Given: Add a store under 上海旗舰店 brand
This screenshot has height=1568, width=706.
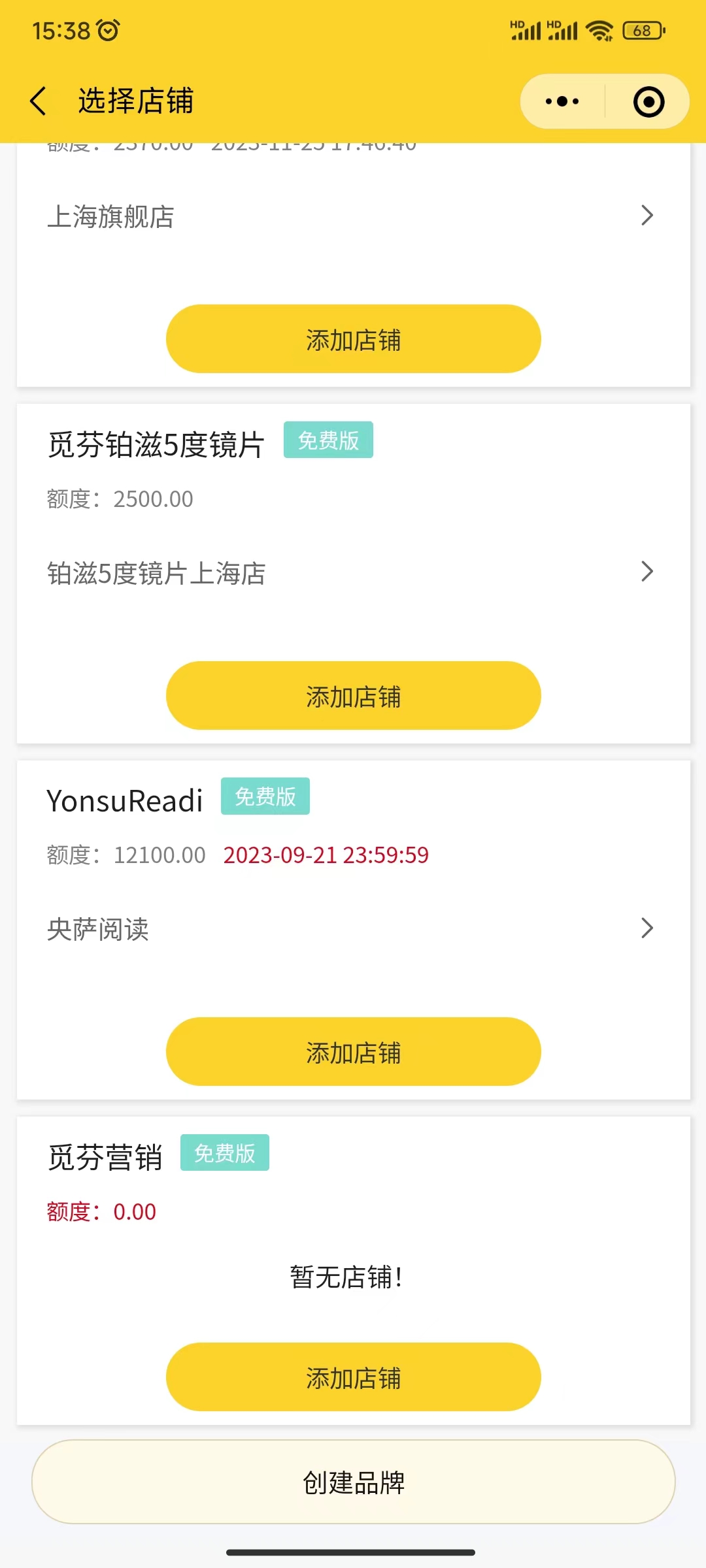Looking at the screenshot, I should coord(353,339).
